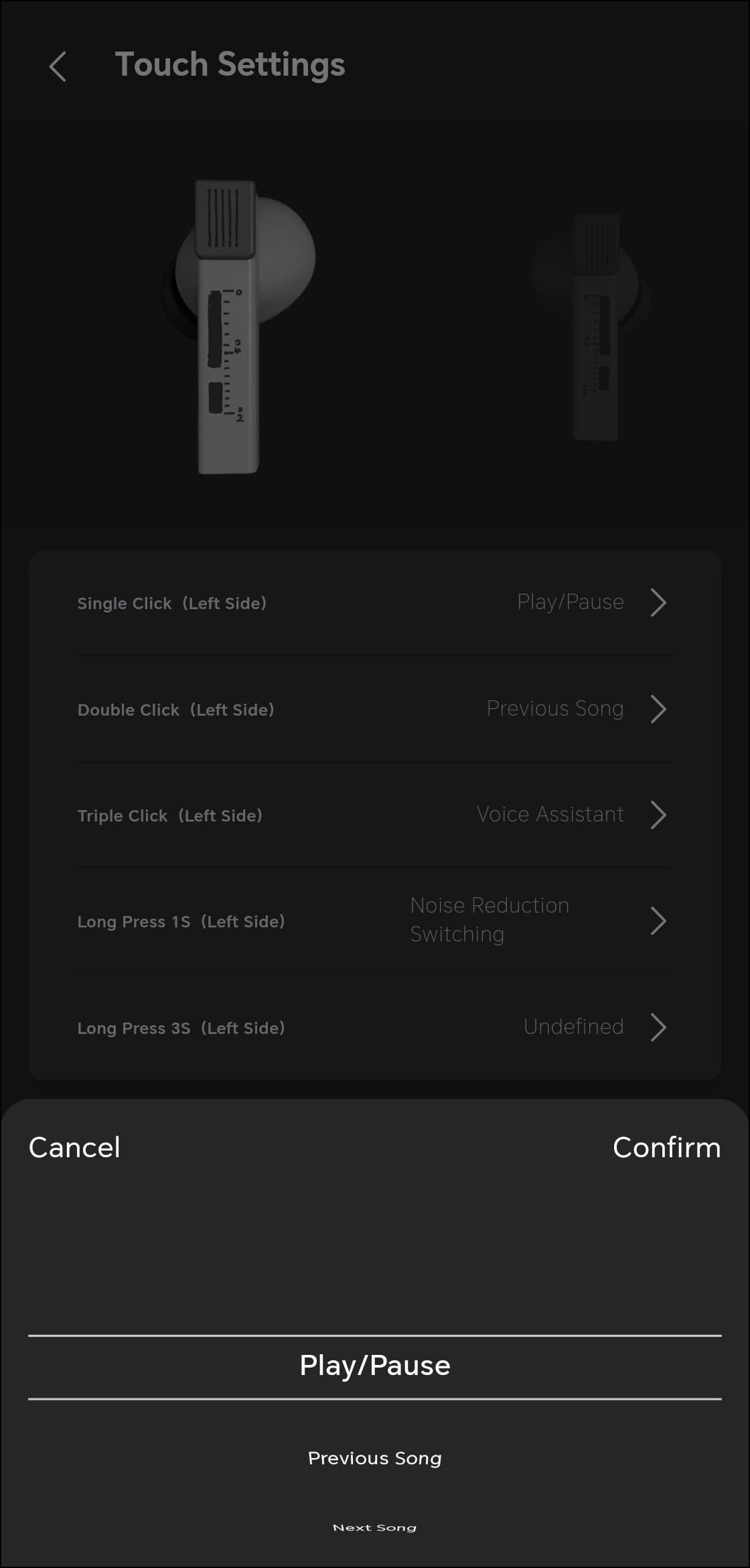Open Long Press 1S (Left Side) setting
This screenshot has height=1568, width=750.
click(x=375, y=921)
